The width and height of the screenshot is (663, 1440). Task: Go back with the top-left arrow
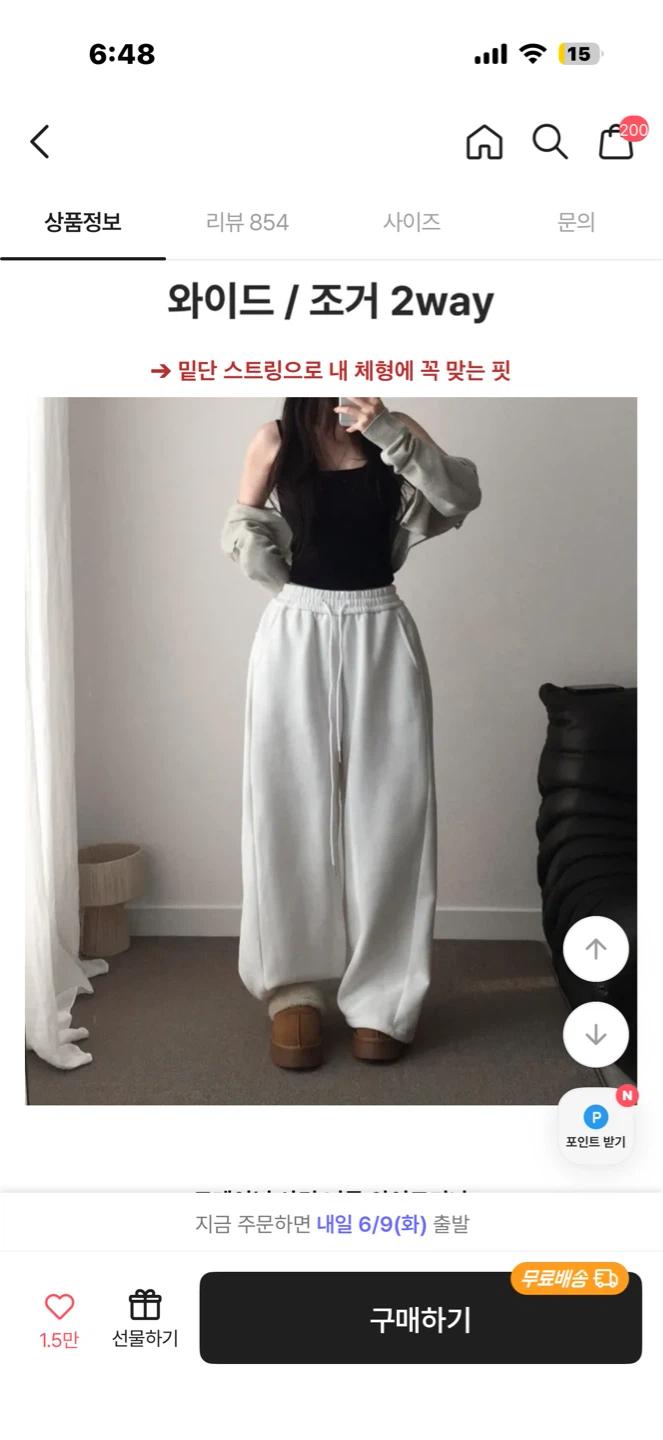tap(40, 142)
